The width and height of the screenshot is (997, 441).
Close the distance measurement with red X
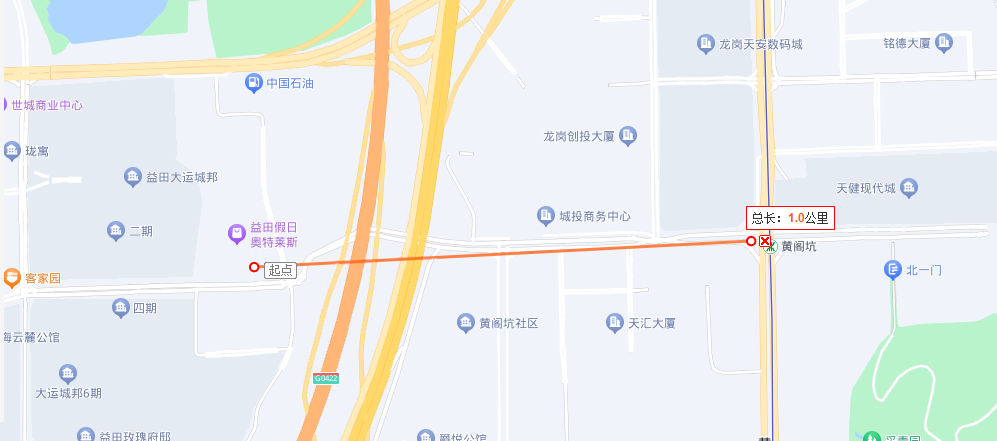pyautogui.click(x=765, y=242)
